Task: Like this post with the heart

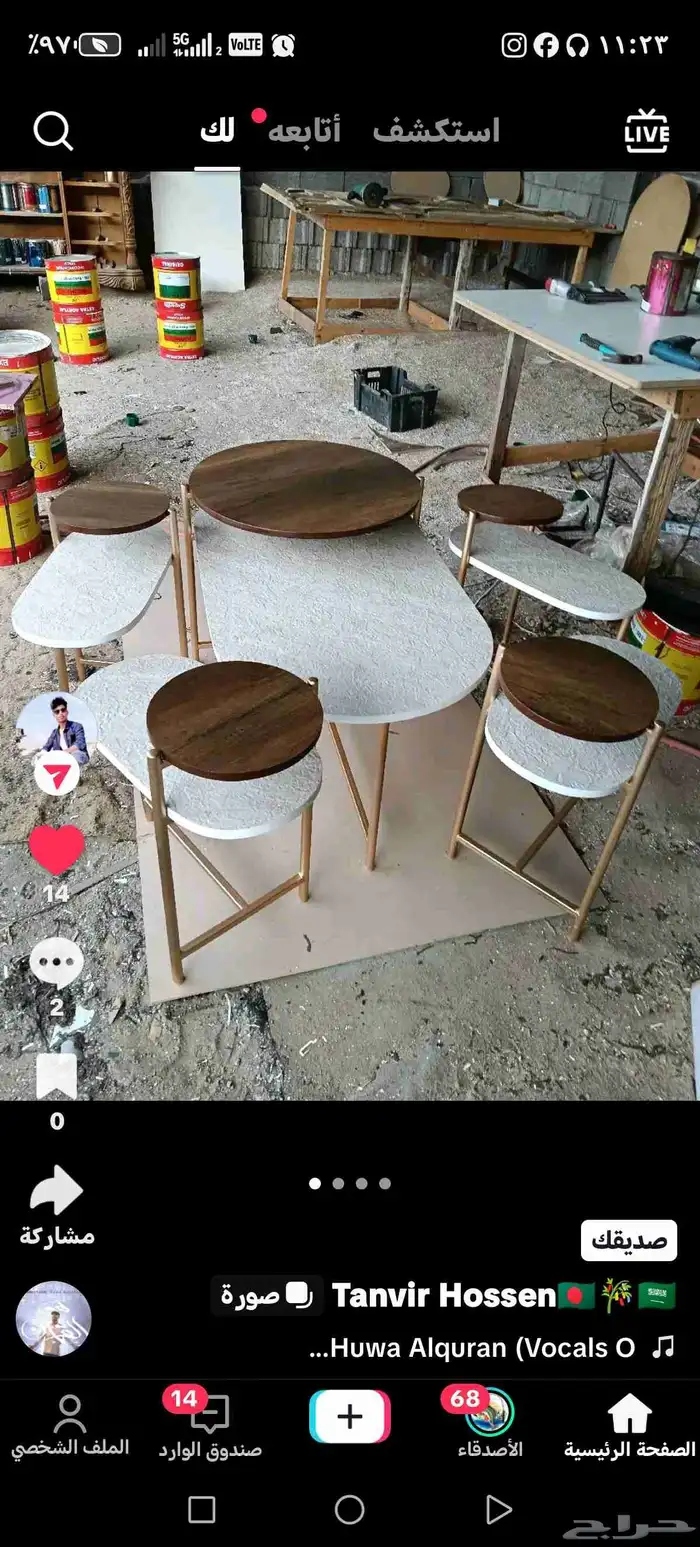Action: pos(57,850)
